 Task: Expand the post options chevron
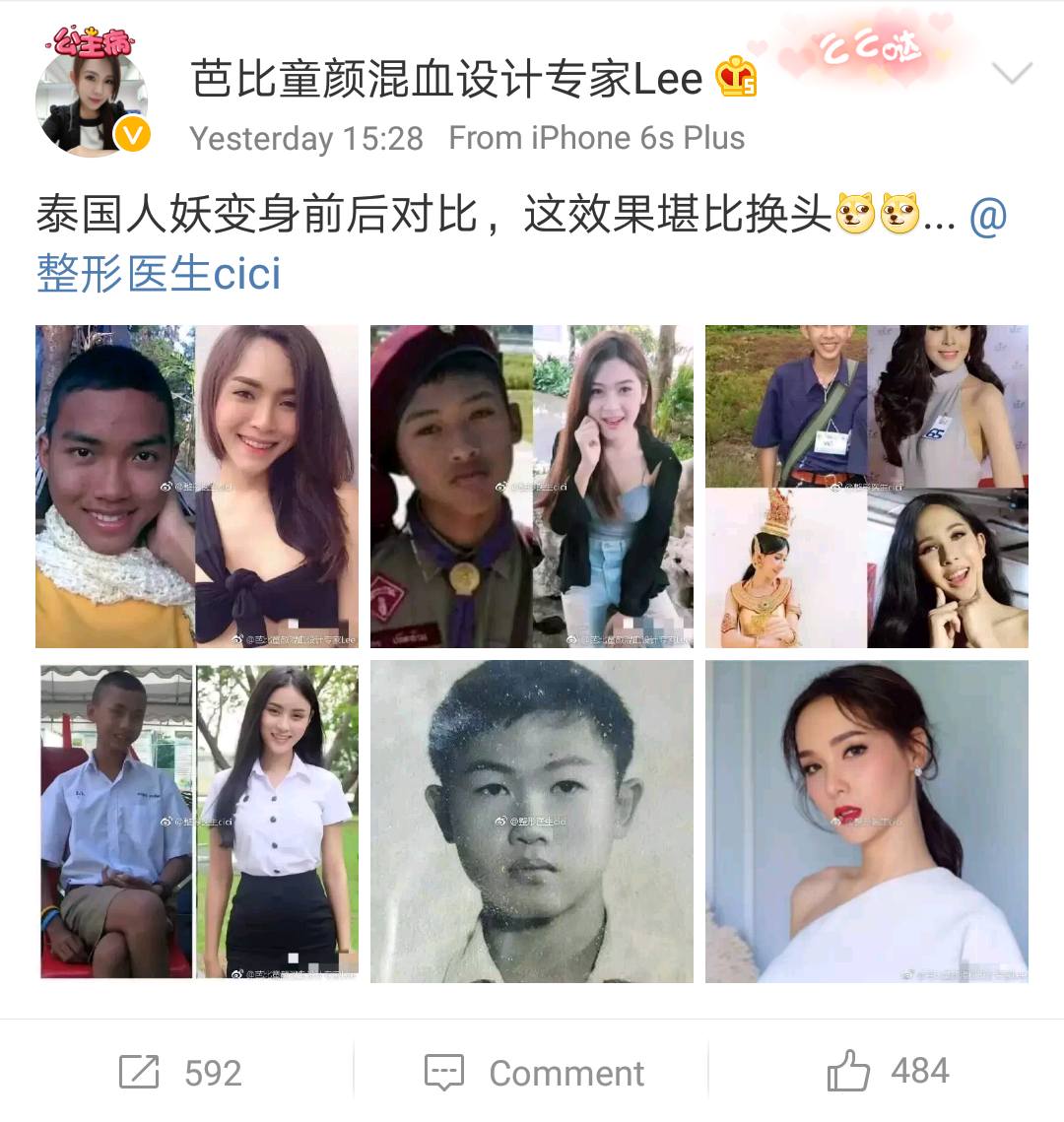[1011, 74]
